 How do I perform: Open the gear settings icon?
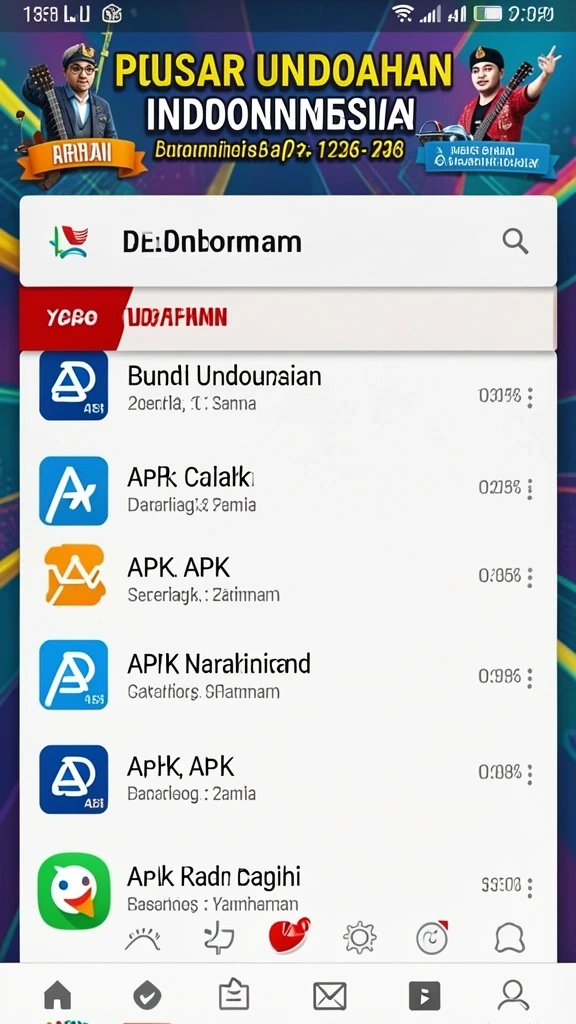coord(360,938)
